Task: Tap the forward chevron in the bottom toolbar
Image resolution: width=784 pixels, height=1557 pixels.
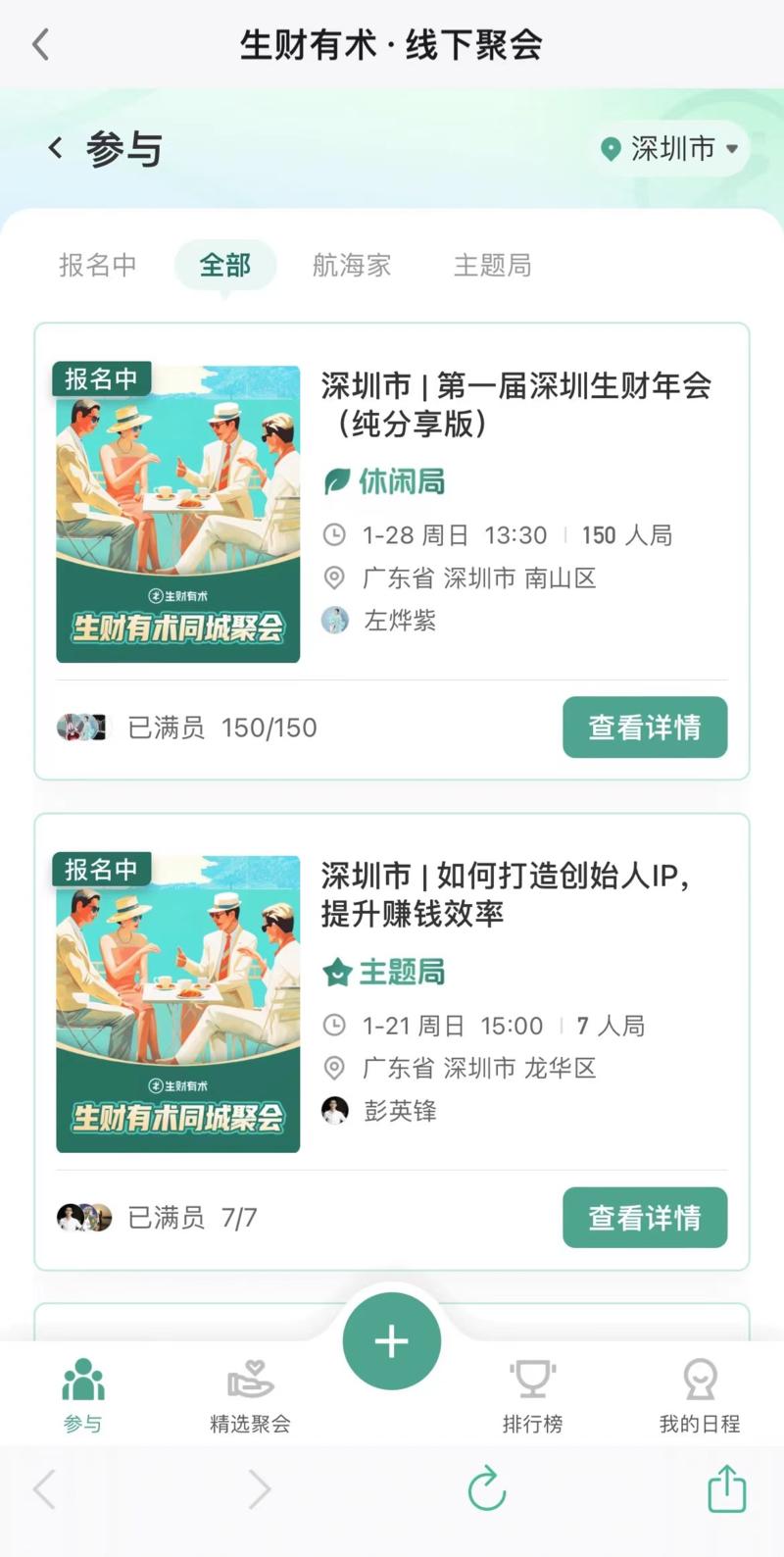Action: tap(259, 1488)
